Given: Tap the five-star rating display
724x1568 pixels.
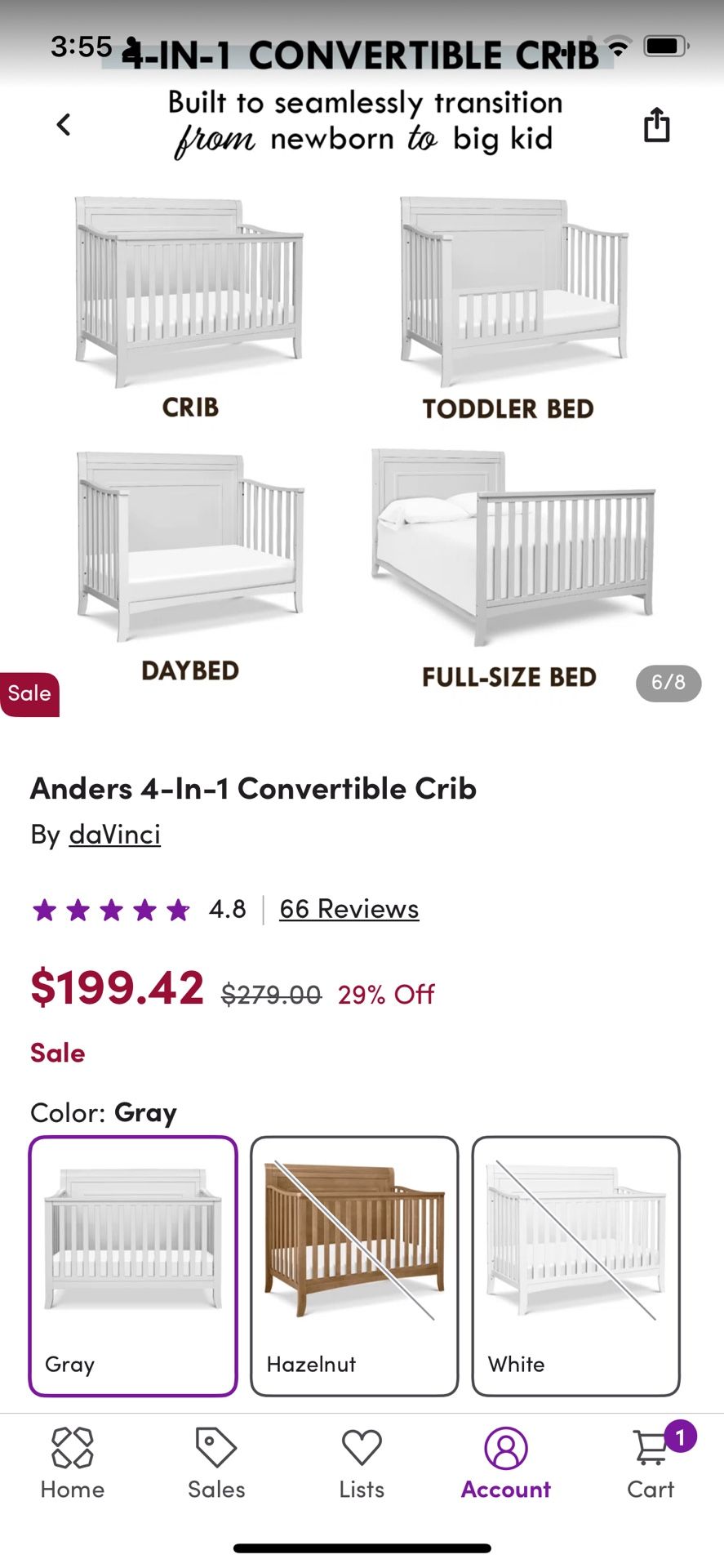Looking at the screenshot, I should (x=110, y=909).
